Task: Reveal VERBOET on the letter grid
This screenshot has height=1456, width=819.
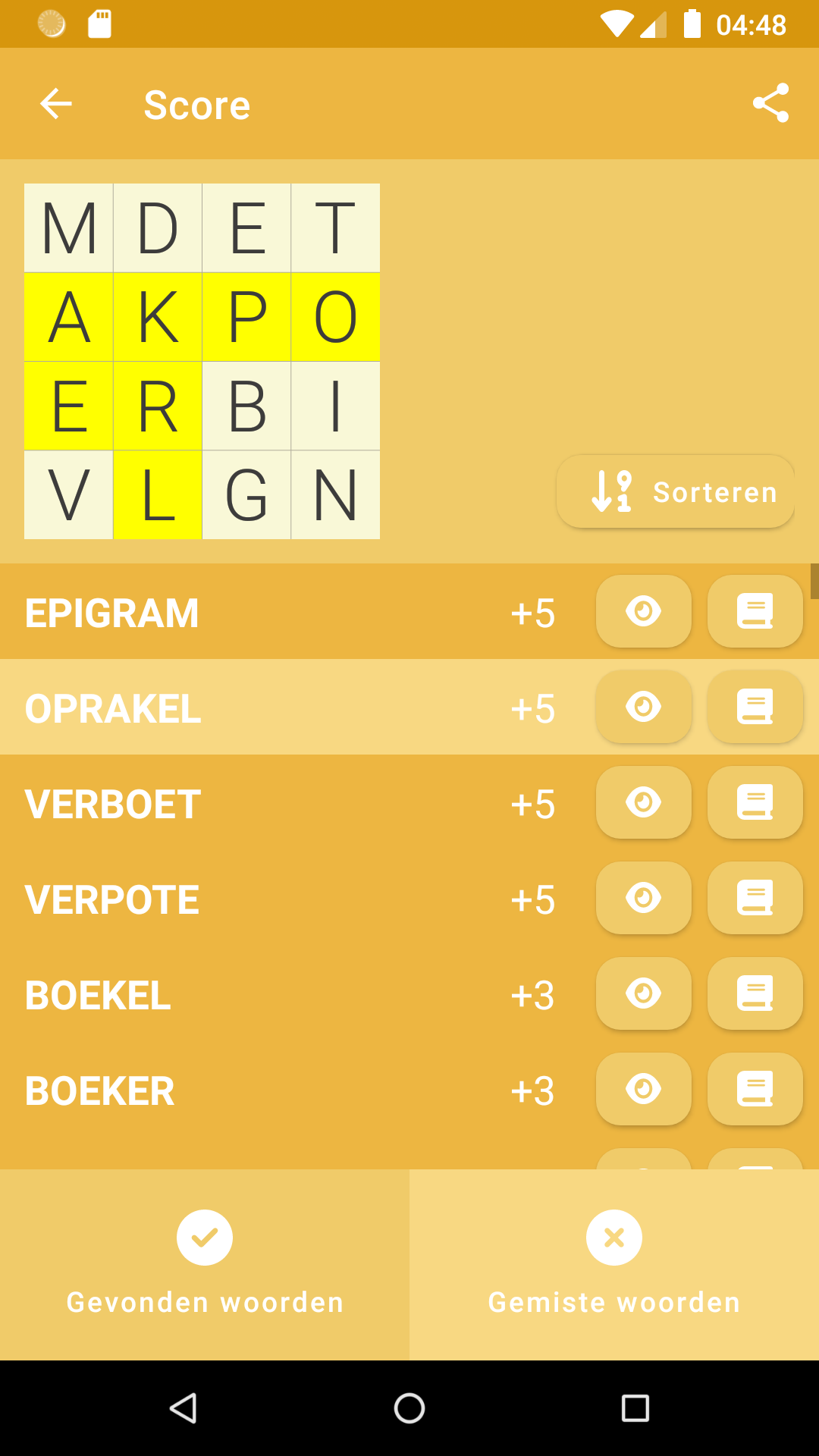Action: [x=643, y=803]
